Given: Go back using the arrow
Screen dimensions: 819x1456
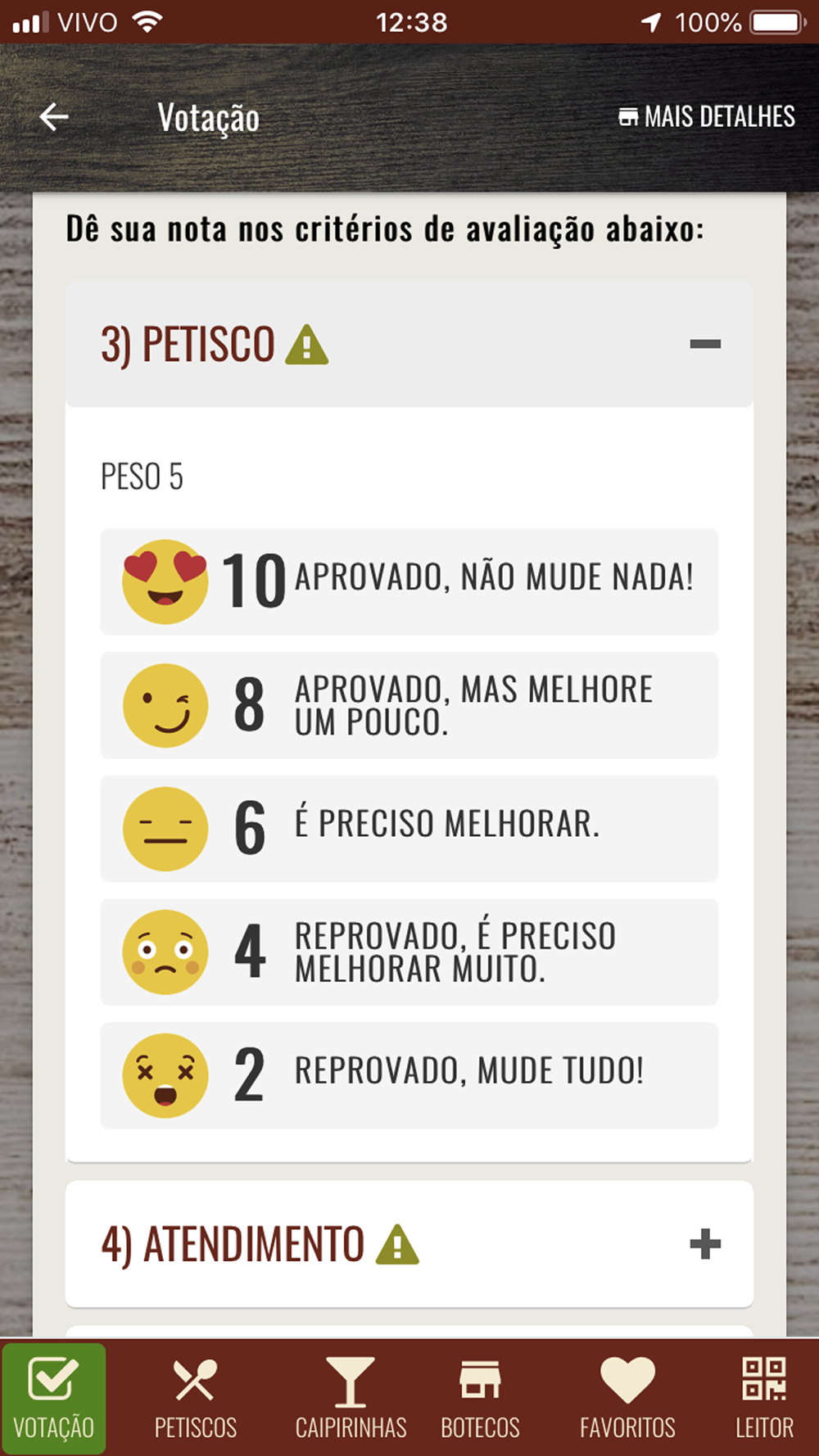Looking at the screenshot, I should tap(54, 117).
